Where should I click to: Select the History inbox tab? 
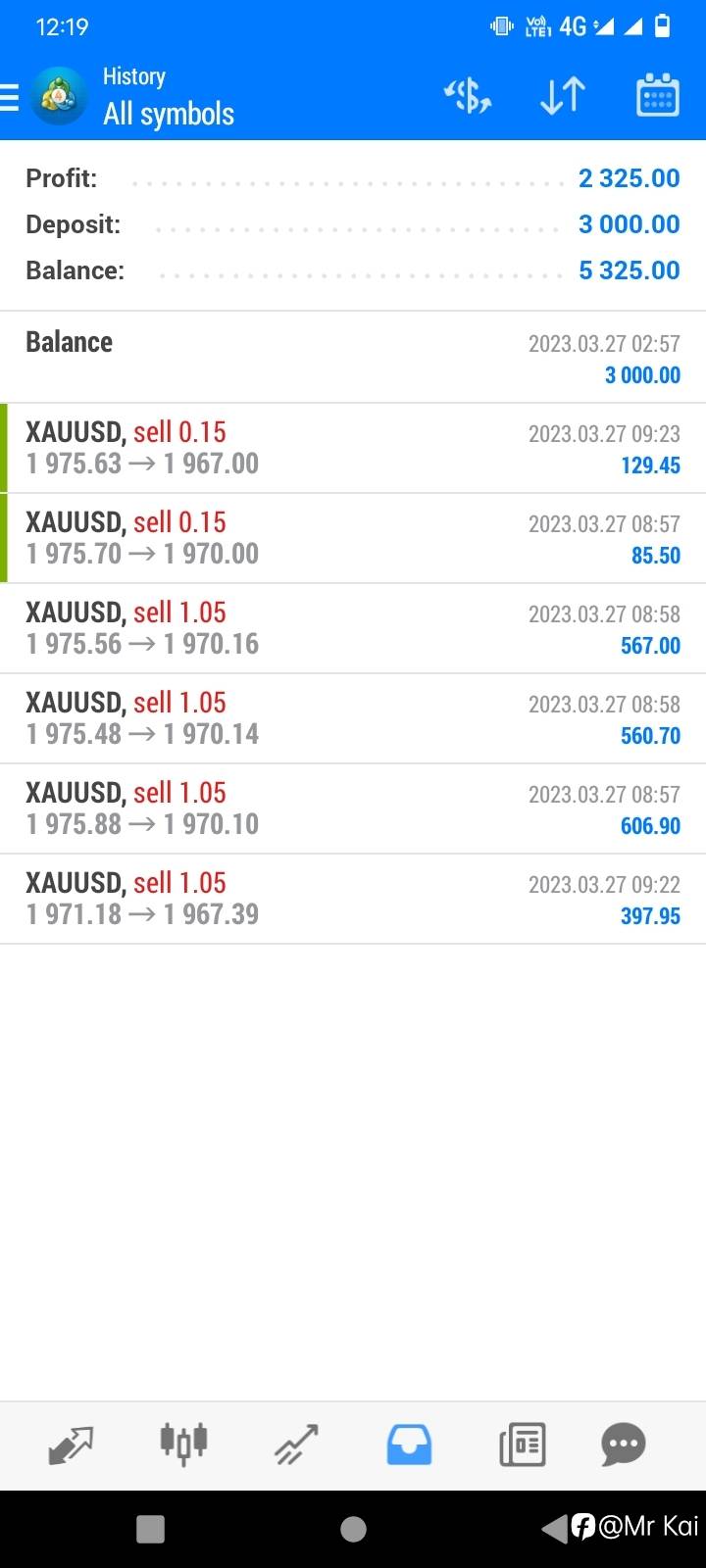click(409, 1445)
